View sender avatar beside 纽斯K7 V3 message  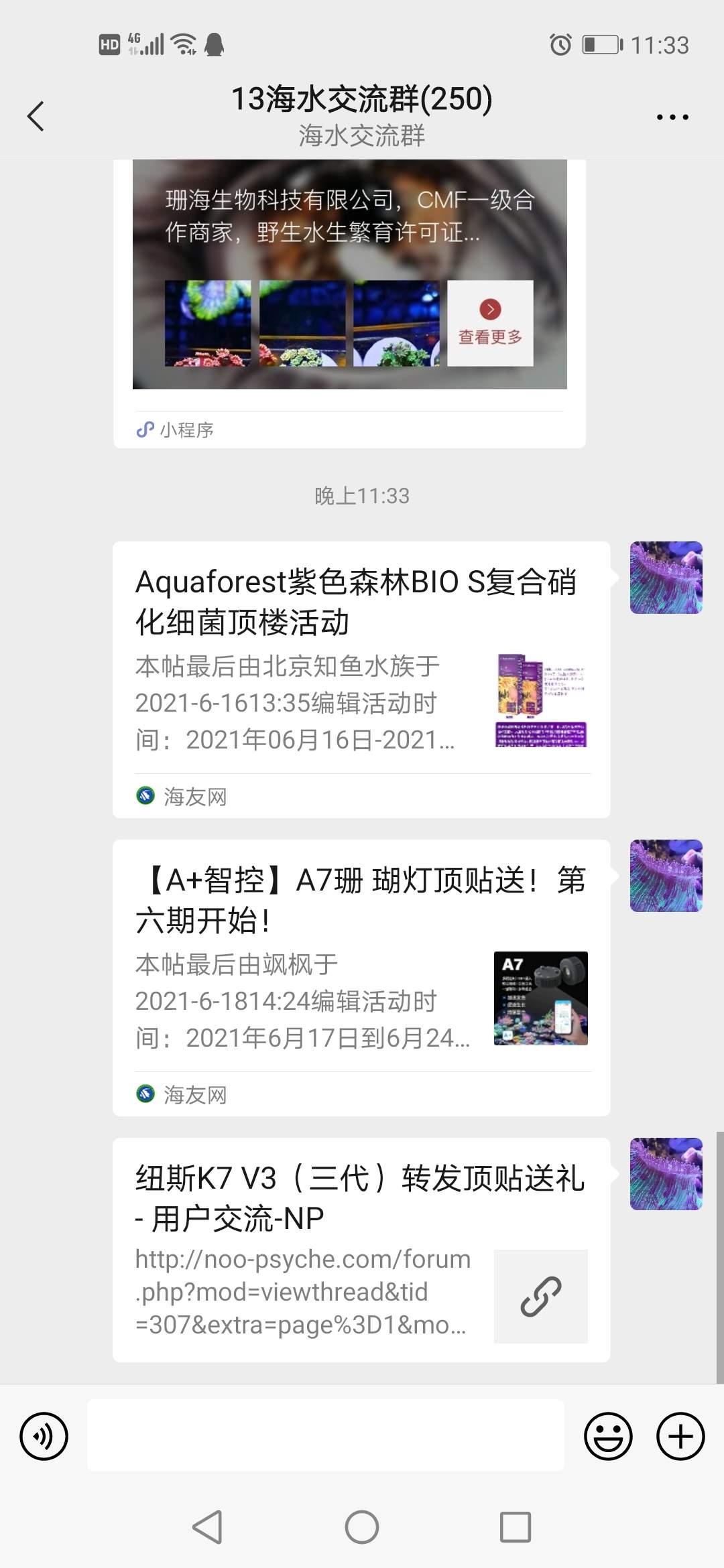coord(666,1174)
